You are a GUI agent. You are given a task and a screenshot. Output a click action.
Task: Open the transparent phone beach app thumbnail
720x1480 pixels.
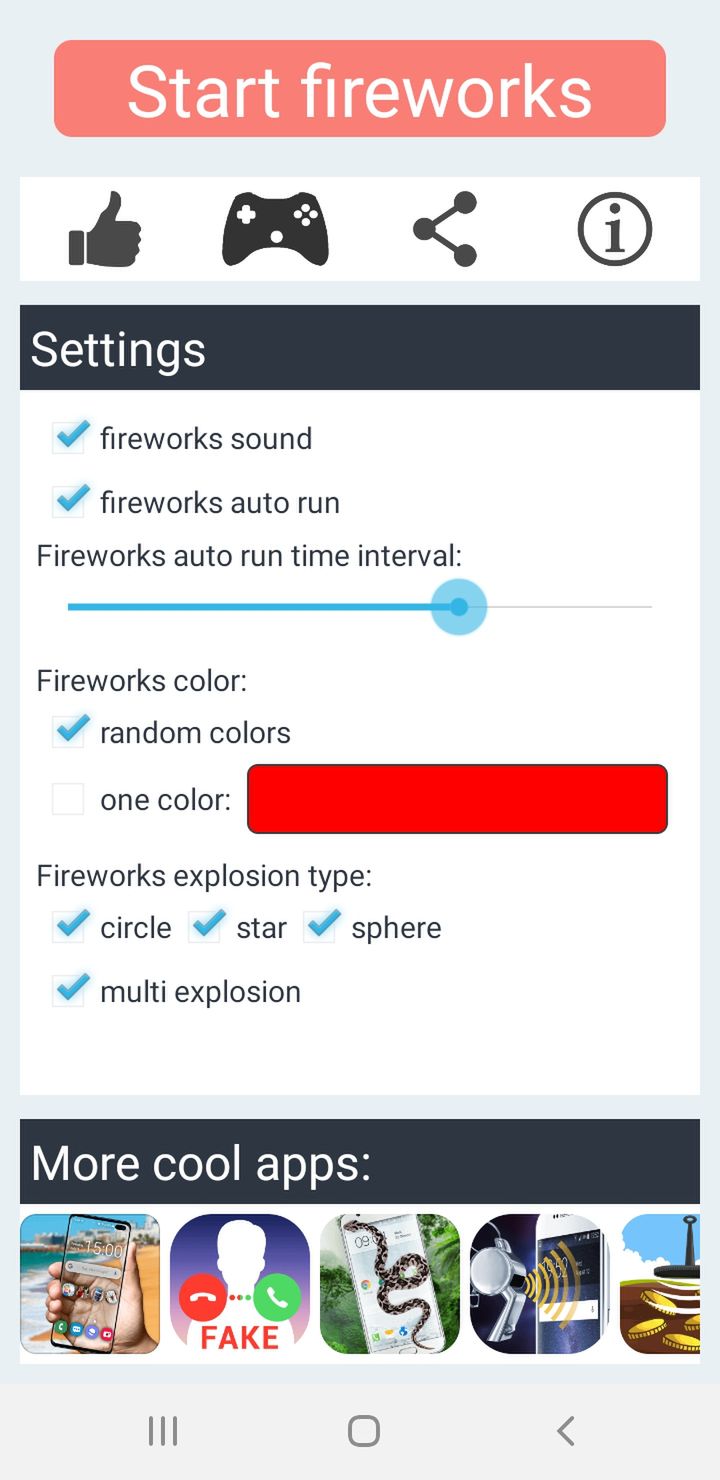click(x=90, y=1284)
